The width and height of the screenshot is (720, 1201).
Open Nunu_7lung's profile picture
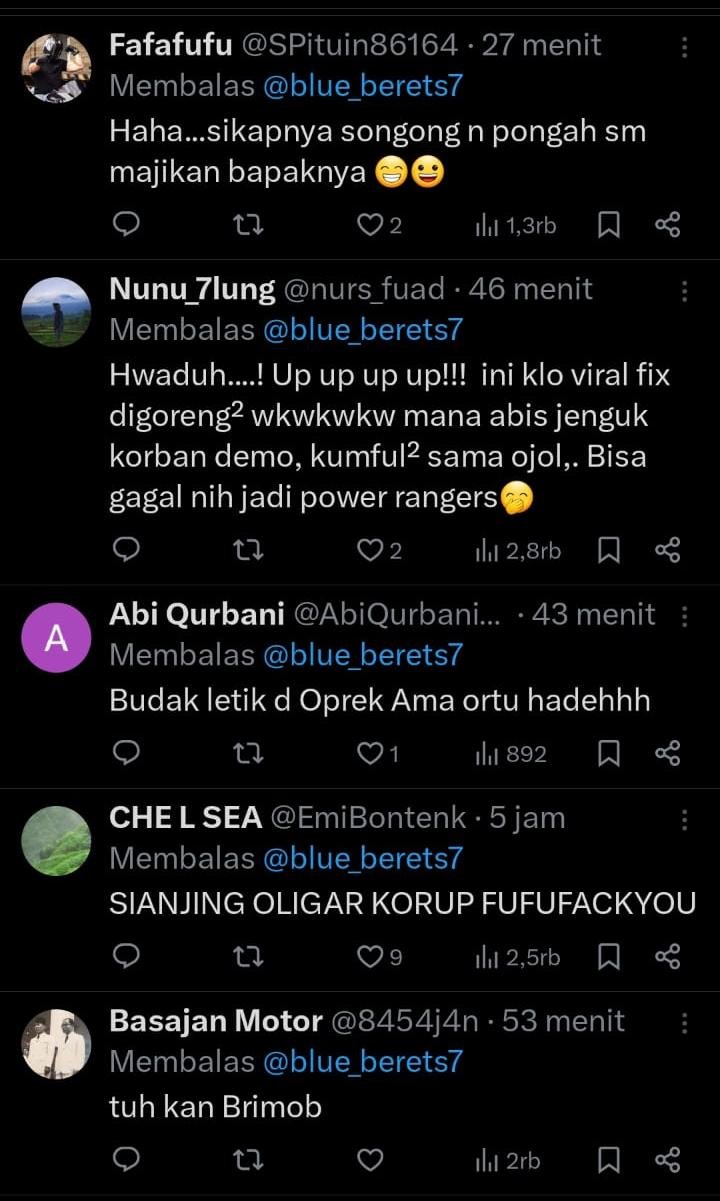56,311
